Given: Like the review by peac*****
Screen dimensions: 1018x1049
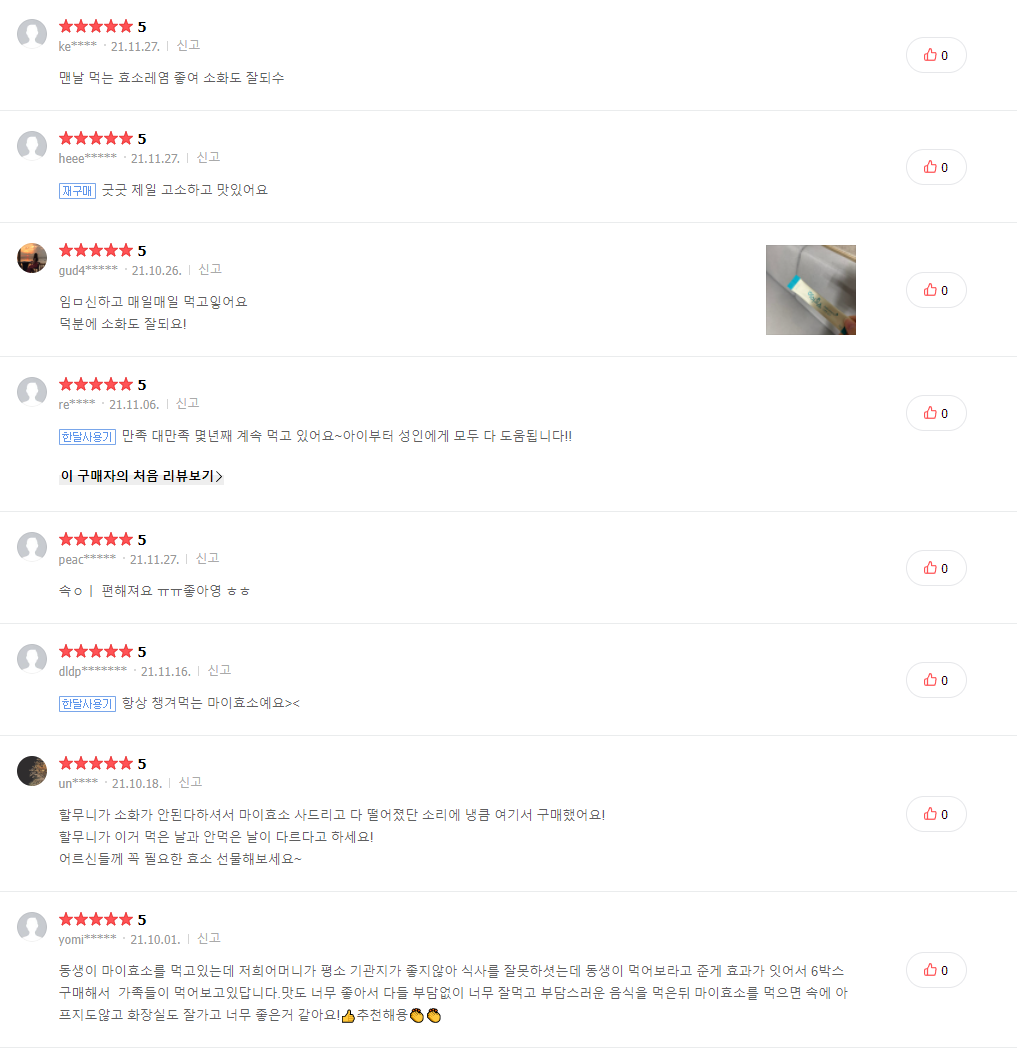Looking at the screenshot, I should [936, 568].
